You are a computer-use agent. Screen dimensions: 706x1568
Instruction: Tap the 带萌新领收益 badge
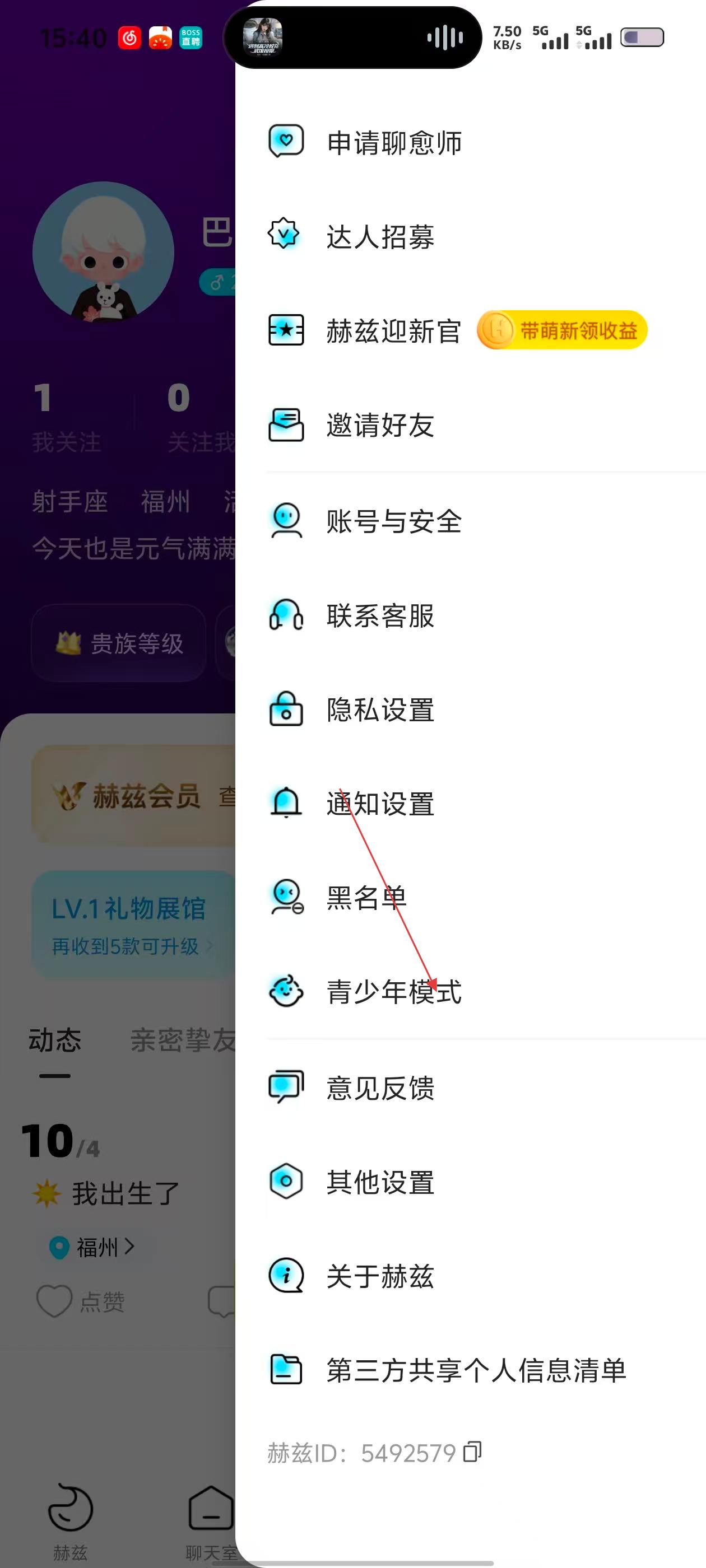click(561, 330)
